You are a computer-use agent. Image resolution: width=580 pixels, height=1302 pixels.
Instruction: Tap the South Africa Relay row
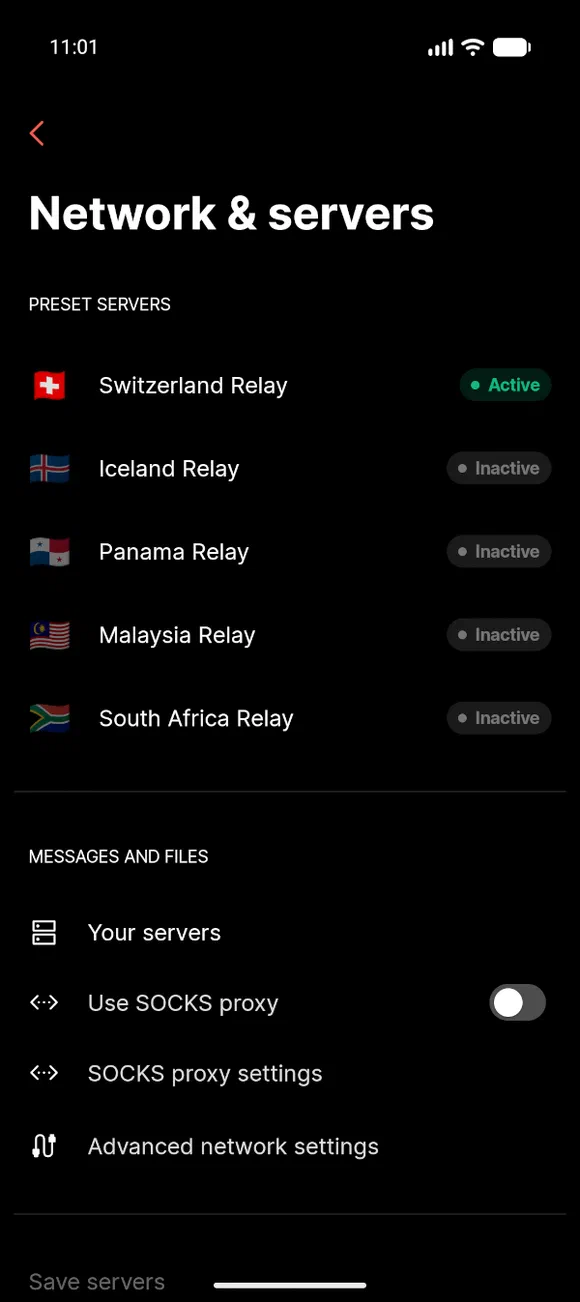290,718
